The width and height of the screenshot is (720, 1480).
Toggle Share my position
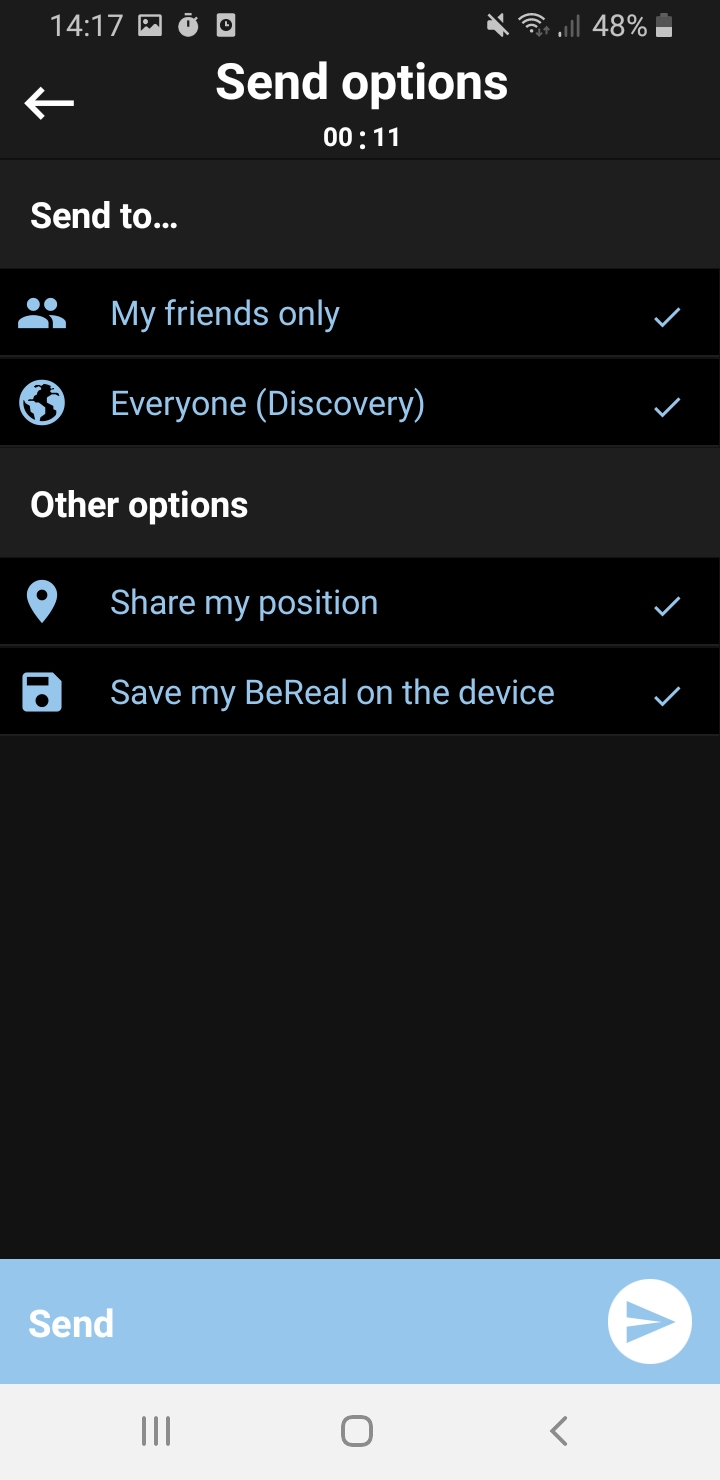[x=360, y=602]
